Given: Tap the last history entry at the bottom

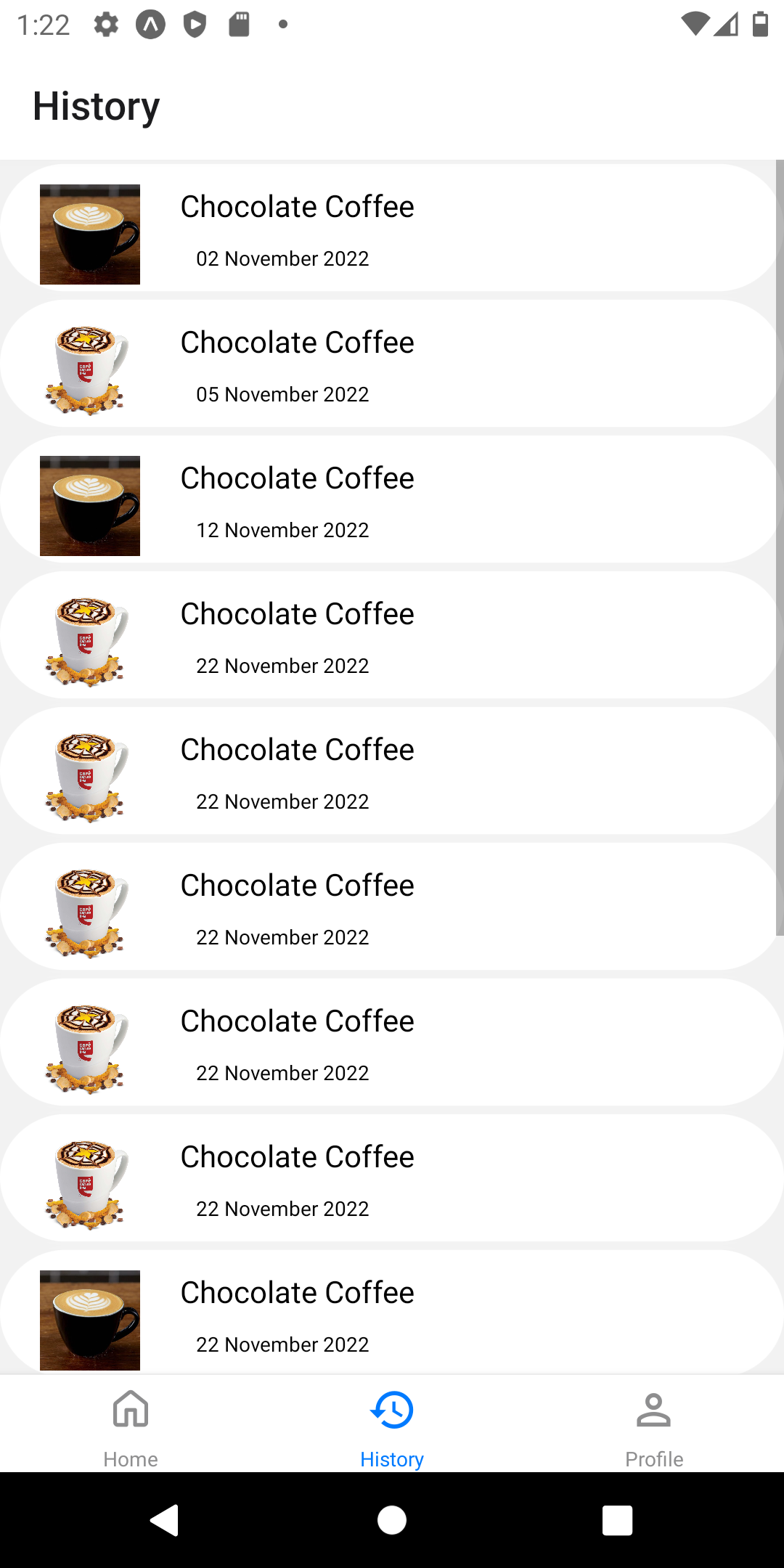Looking at the screenshot, I should pyautogui.click(x=392, y=1312).
